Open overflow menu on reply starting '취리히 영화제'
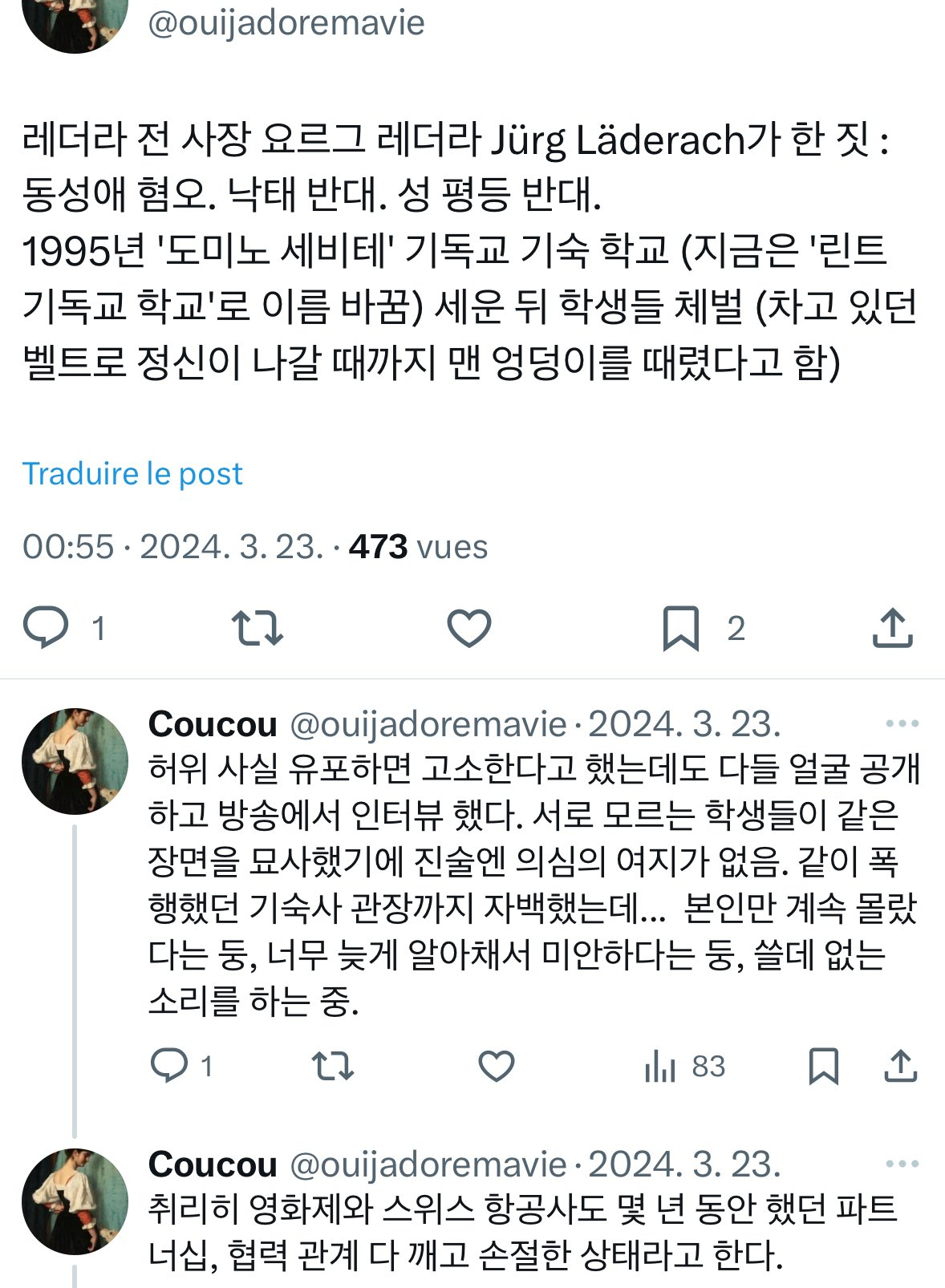The height and width of the screenshot is (1288, 945). pos(902,1164)
